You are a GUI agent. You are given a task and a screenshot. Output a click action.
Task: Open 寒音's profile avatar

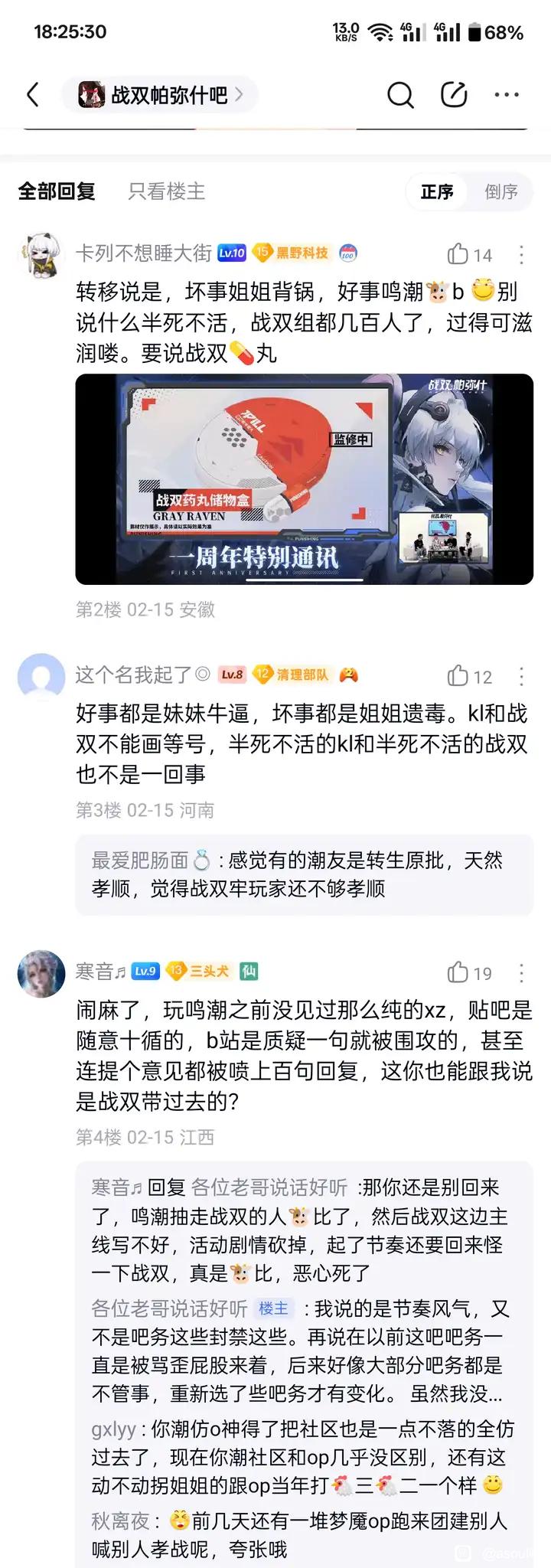pos(41,974)
